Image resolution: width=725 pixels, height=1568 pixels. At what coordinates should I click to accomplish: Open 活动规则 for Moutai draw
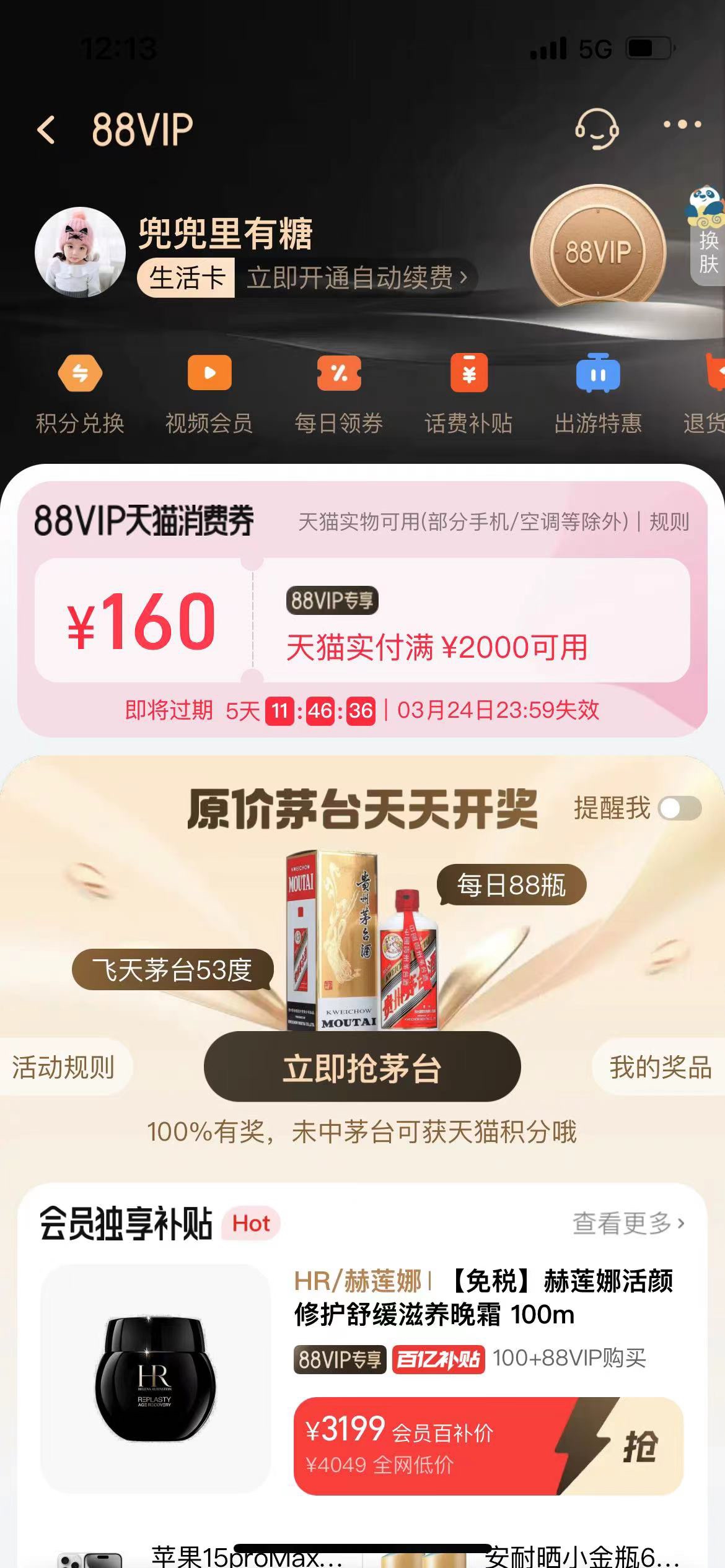(x=64, y=1068)
